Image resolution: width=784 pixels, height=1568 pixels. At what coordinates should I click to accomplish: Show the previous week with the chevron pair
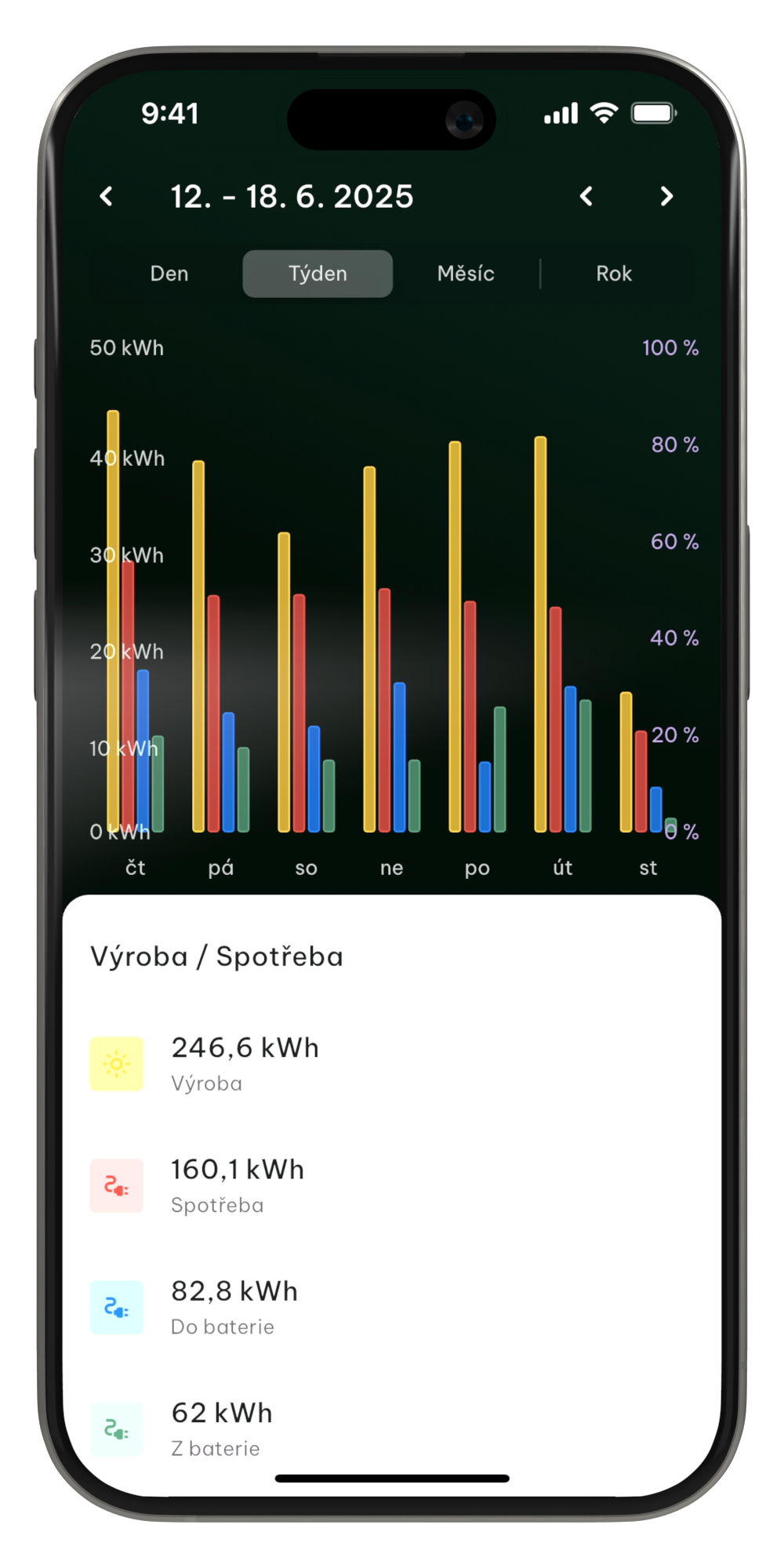click(x=586, y=196)
